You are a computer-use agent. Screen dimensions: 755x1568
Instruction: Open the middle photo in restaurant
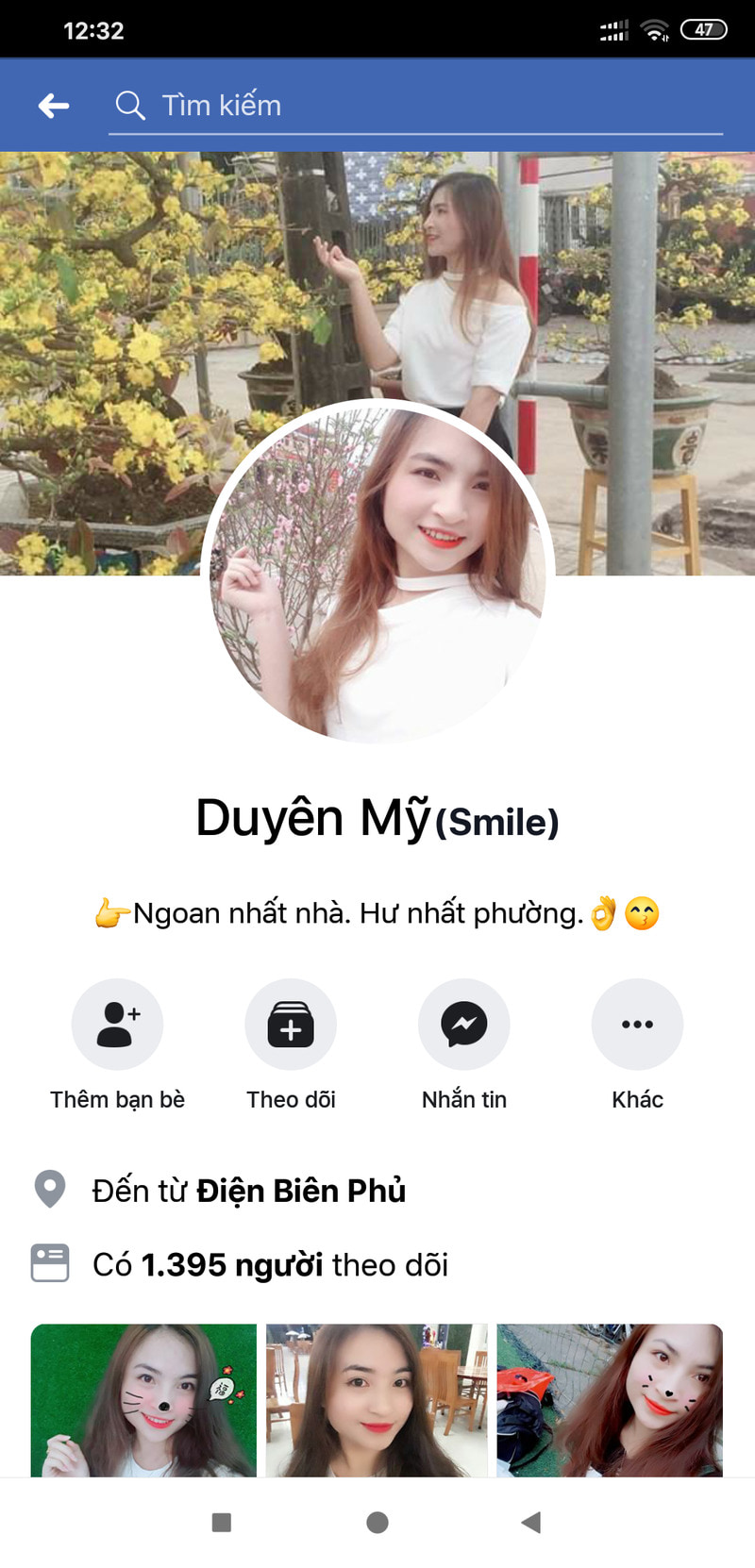click(x=377, y=1399)
